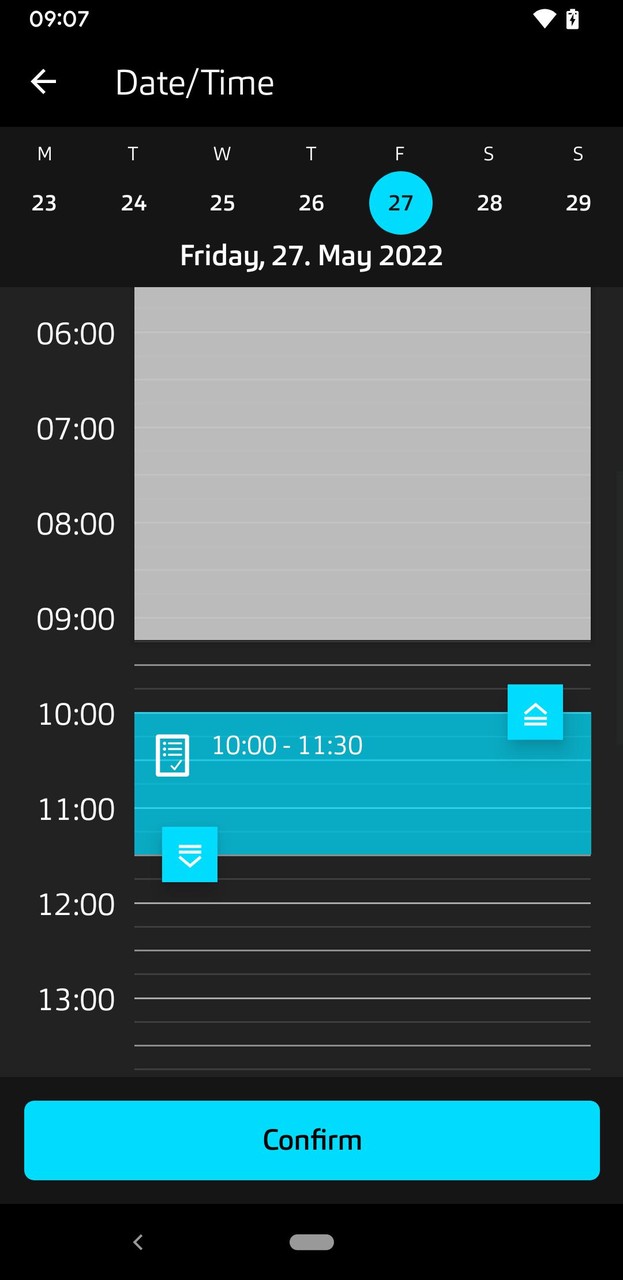Go back from Date/Time screen
Image resolution: width=623 pixels, height=1280 pixels.
pos(43,82)
